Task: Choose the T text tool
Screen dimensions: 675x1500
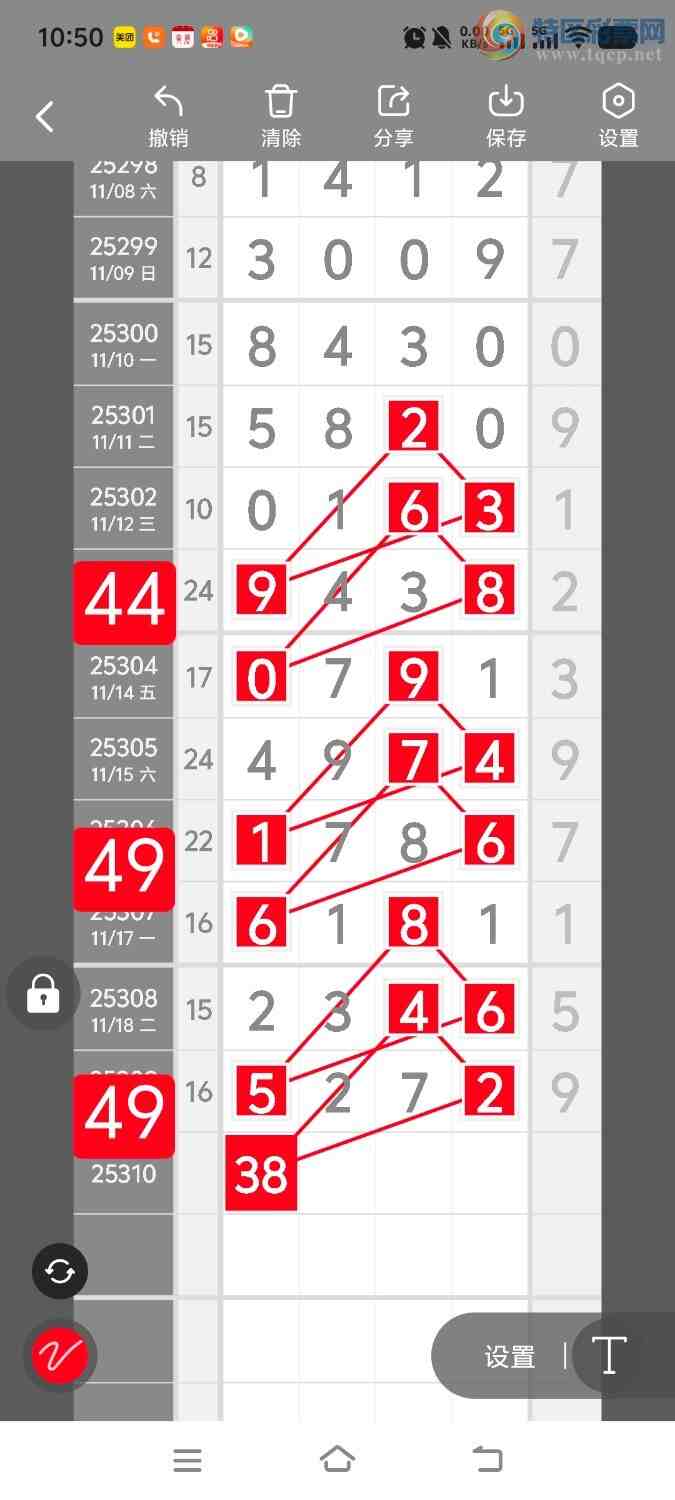Action: tap(608, 1356)
